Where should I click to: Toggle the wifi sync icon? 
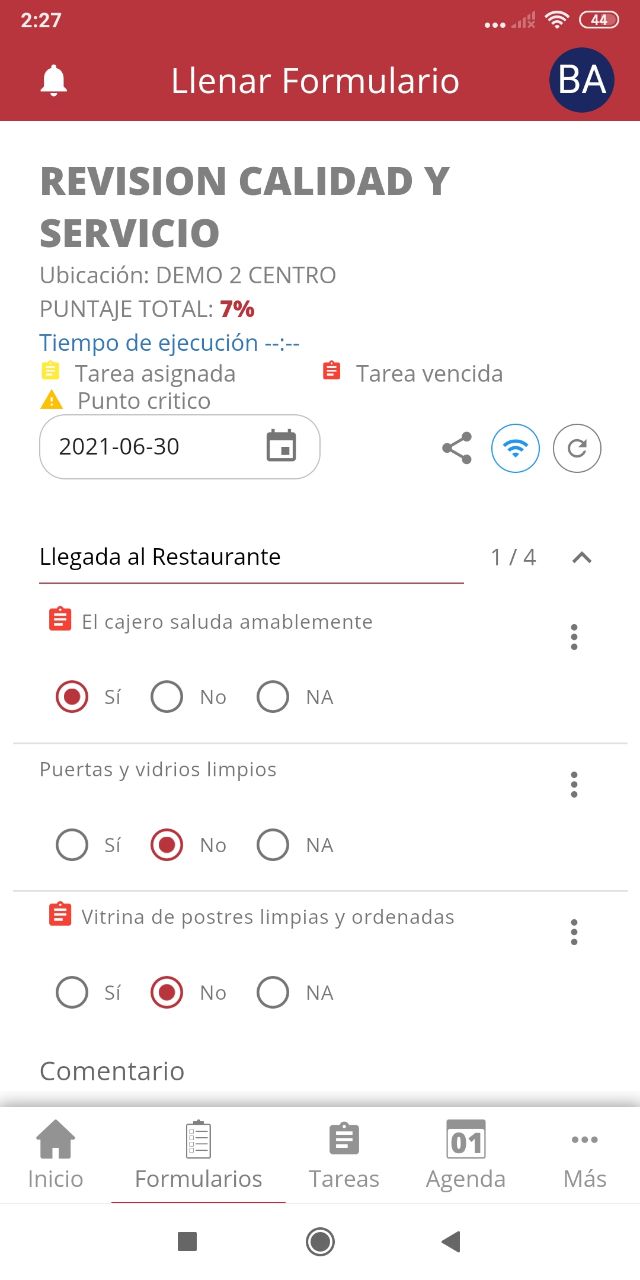515,448
